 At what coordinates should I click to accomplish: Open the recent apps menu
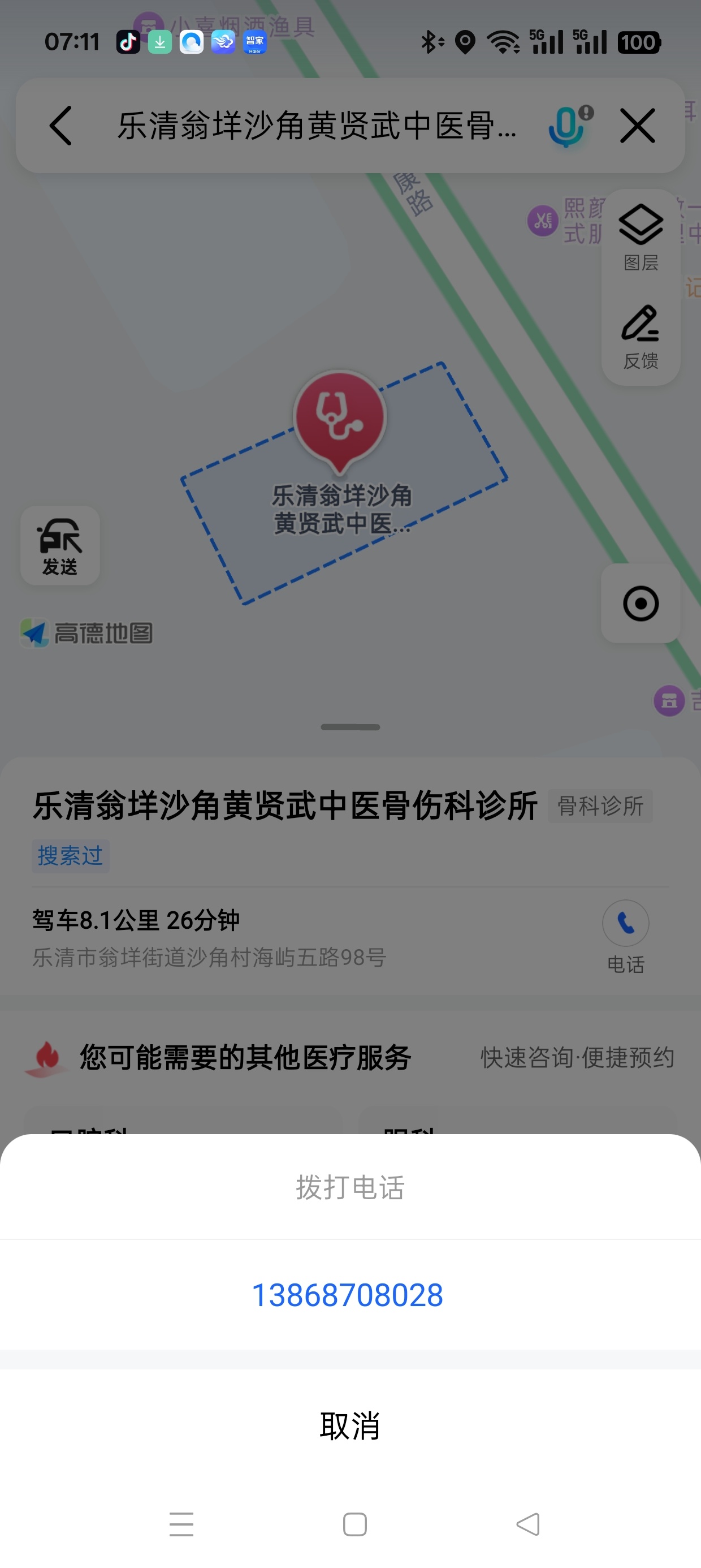pos(181,1524)
